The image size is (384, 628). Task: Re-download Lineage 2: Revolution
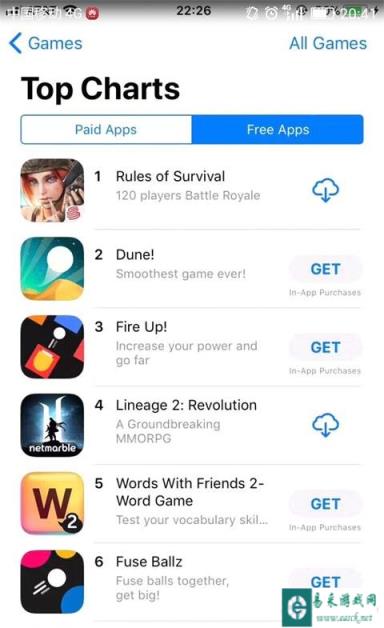click(326, 425)
